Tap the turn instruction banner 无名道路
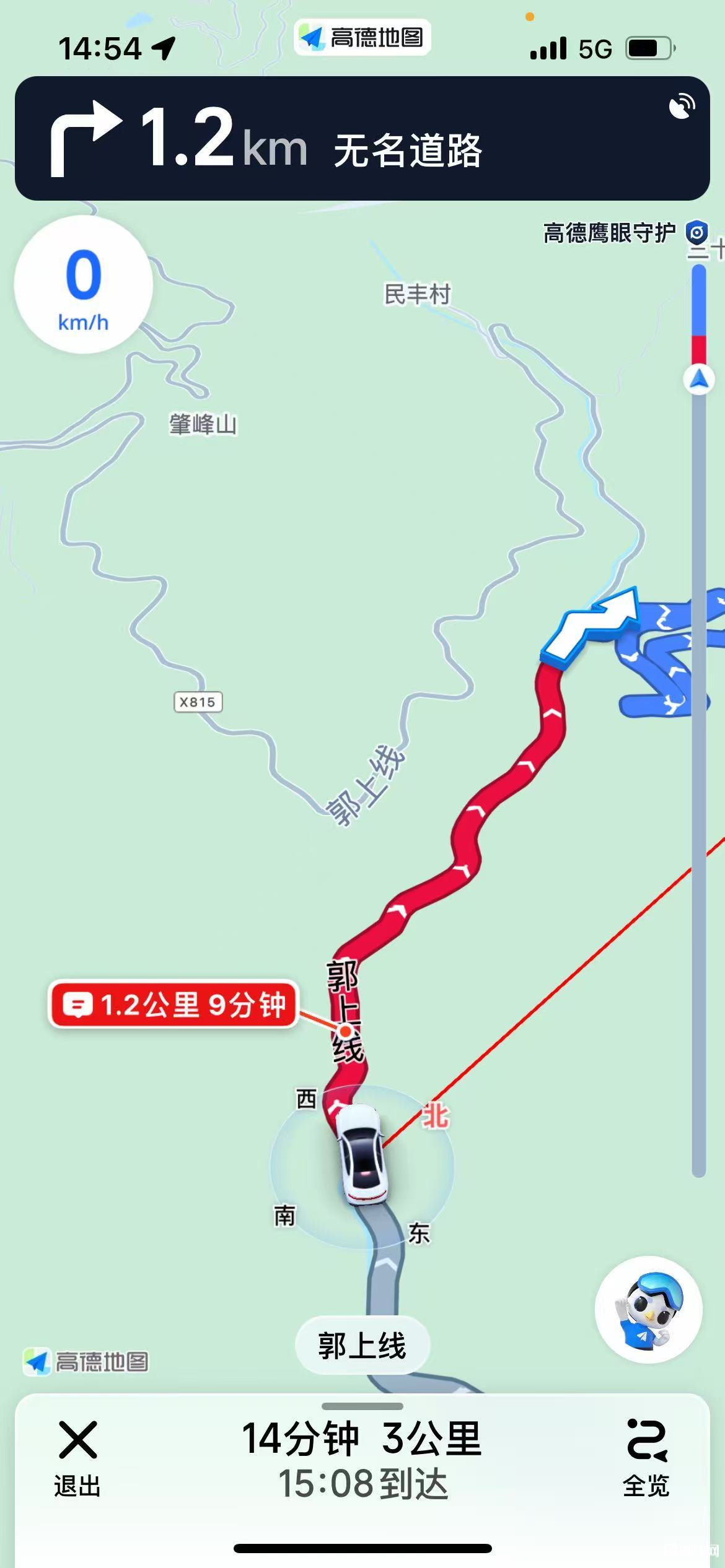Viewport: 725px width, 1568px height. 362,138
